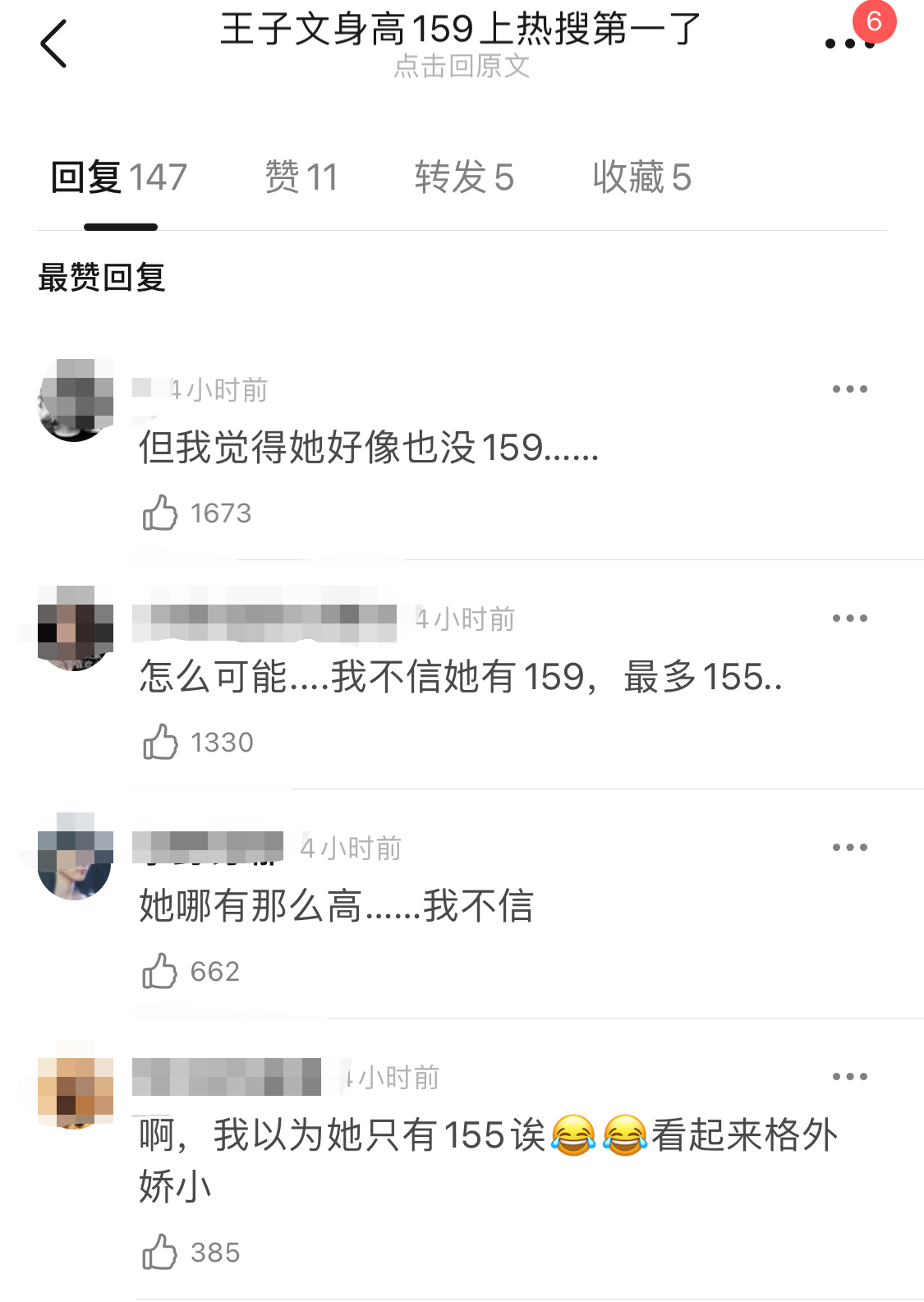Viewport: 924px width, 1302px height.
Task: Open the 收藏5 tab
Action: pyautogui.click(x=641, y=176)
